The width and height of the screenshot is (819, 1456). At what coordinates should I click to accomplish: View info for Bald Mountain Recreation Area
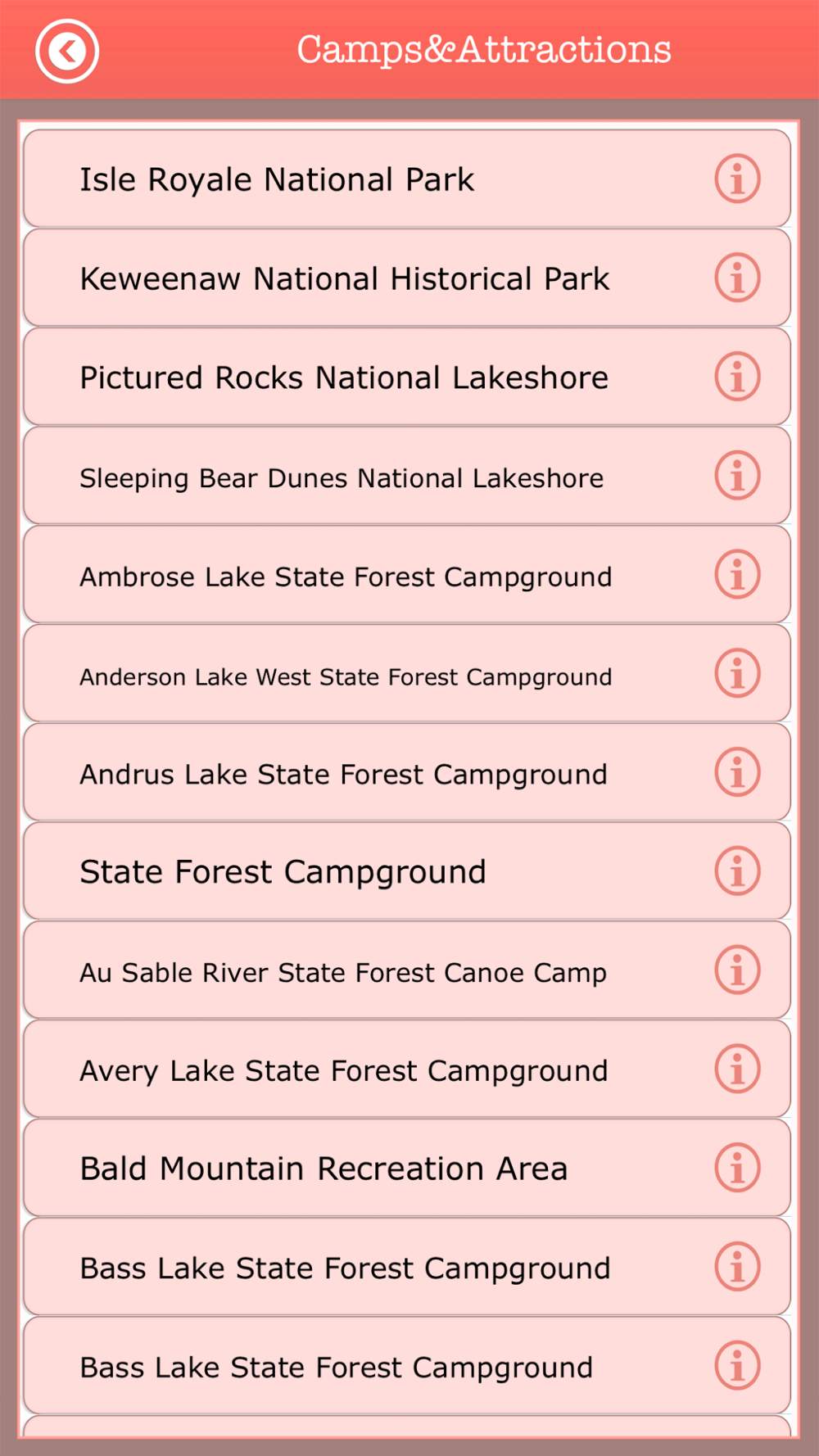[x=737, y=1168]
